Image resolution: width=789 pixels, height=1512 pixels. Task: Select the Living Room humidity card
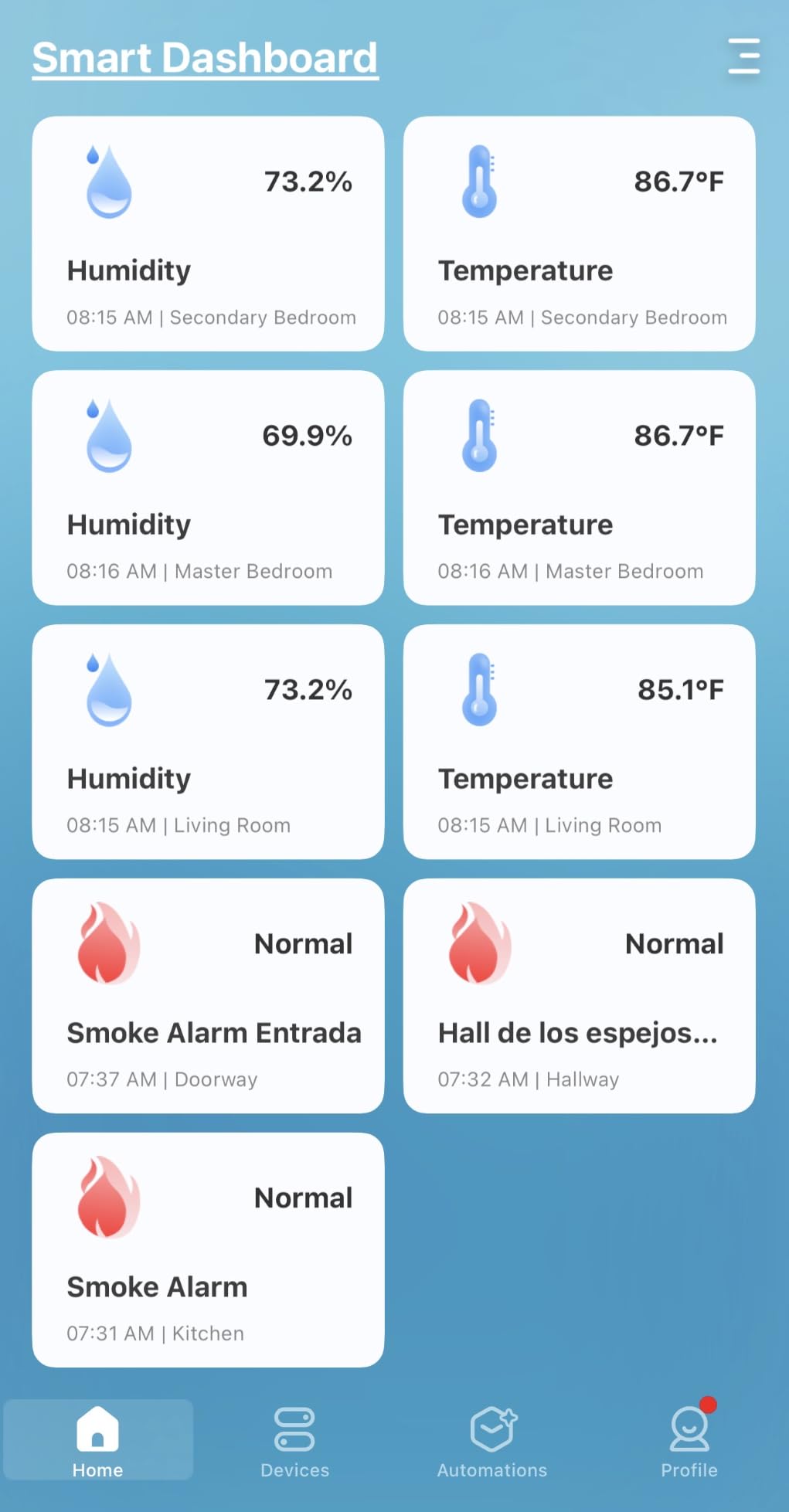[208, 742]
